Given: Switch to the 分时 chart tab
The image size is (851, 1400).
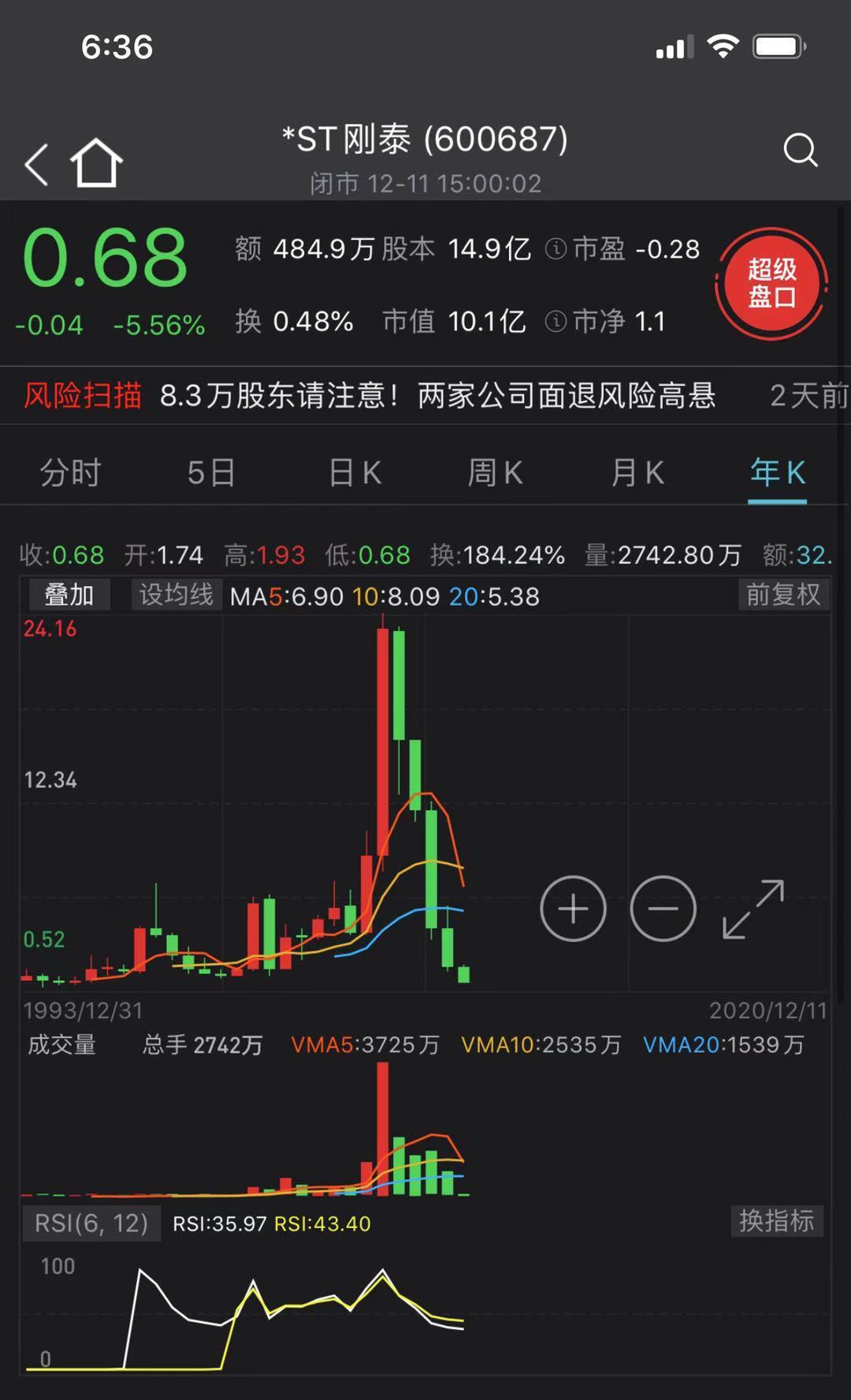Looking at the screenshot, I should tap(70, 473).
